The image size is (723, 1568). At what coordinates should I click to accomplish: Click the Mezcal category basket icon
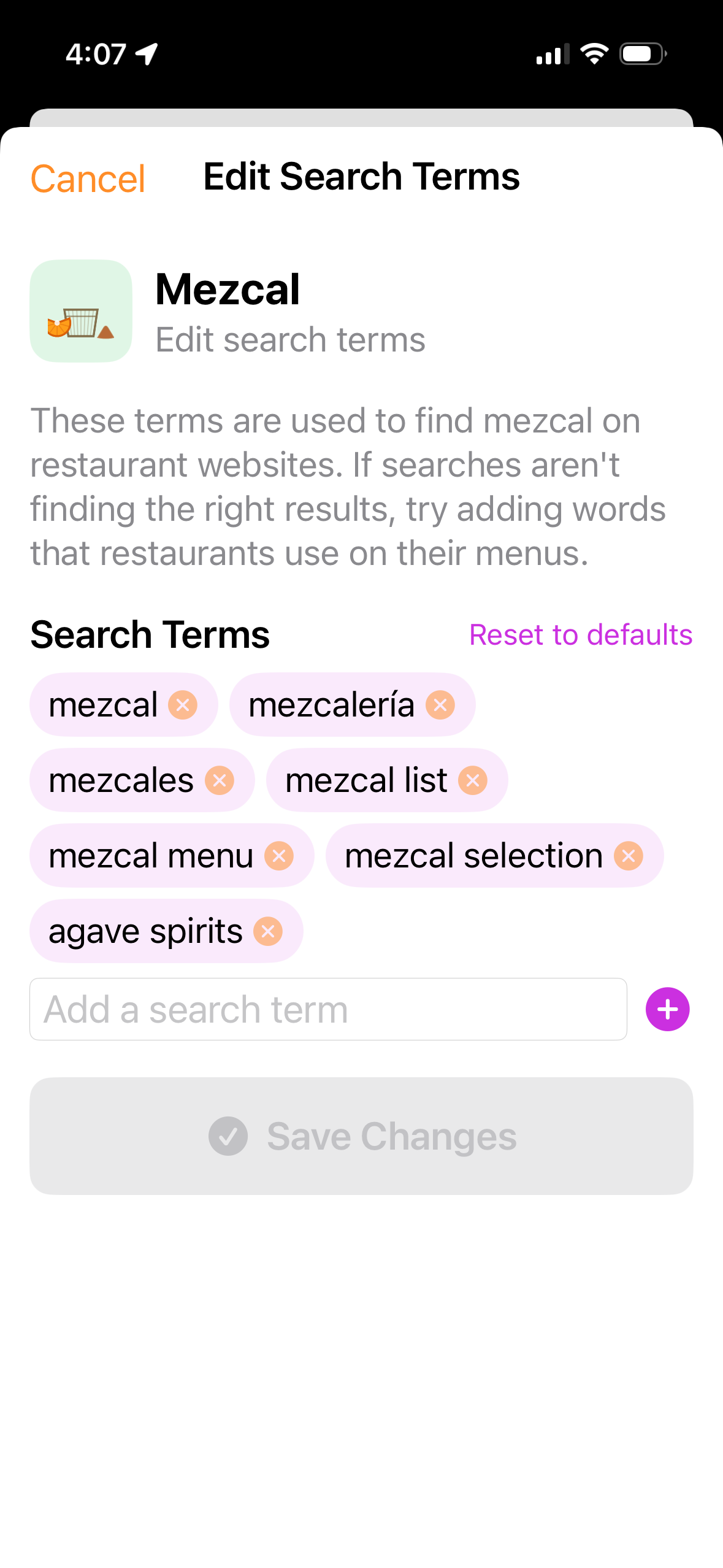point(80,311)
